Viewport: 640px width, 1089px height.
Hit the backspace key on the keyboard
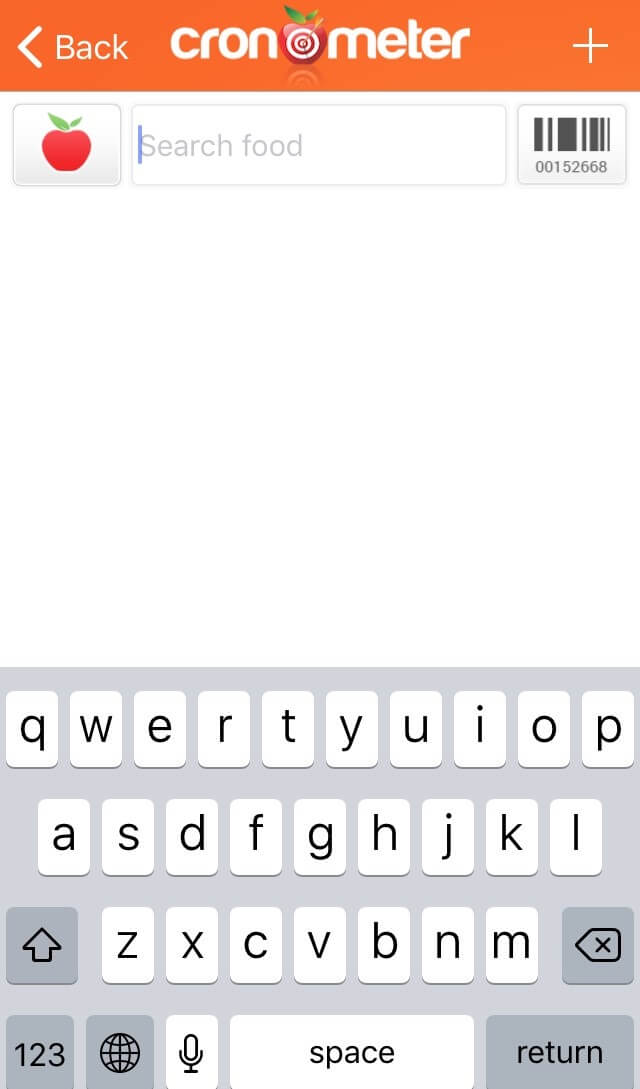(598, 945)
